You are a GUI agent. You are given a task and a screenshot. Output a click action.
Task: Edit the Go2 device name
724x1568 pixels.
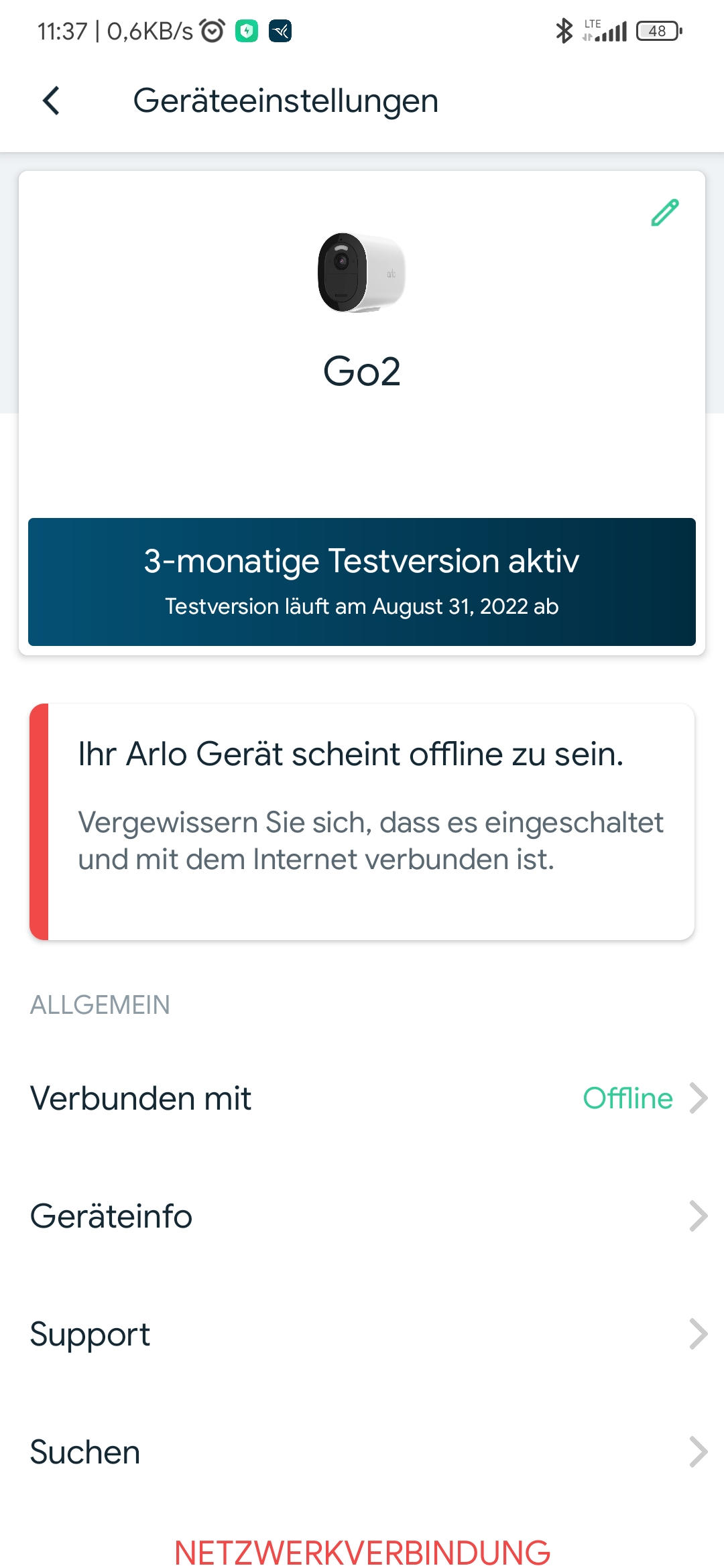(x=665, y=212)
